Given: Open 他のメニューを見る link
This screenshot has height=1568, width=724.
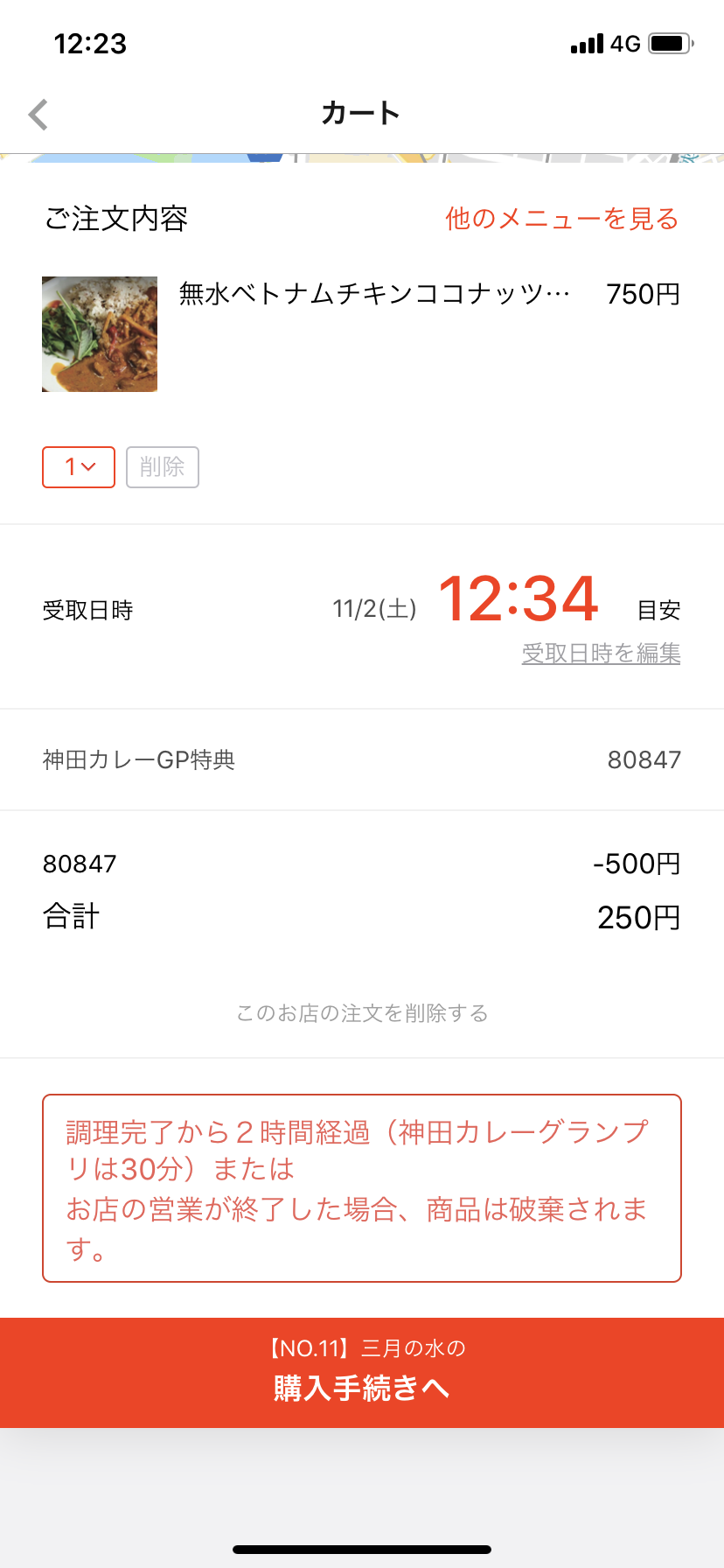Looking at the screenshot, I should coord(561,219).
